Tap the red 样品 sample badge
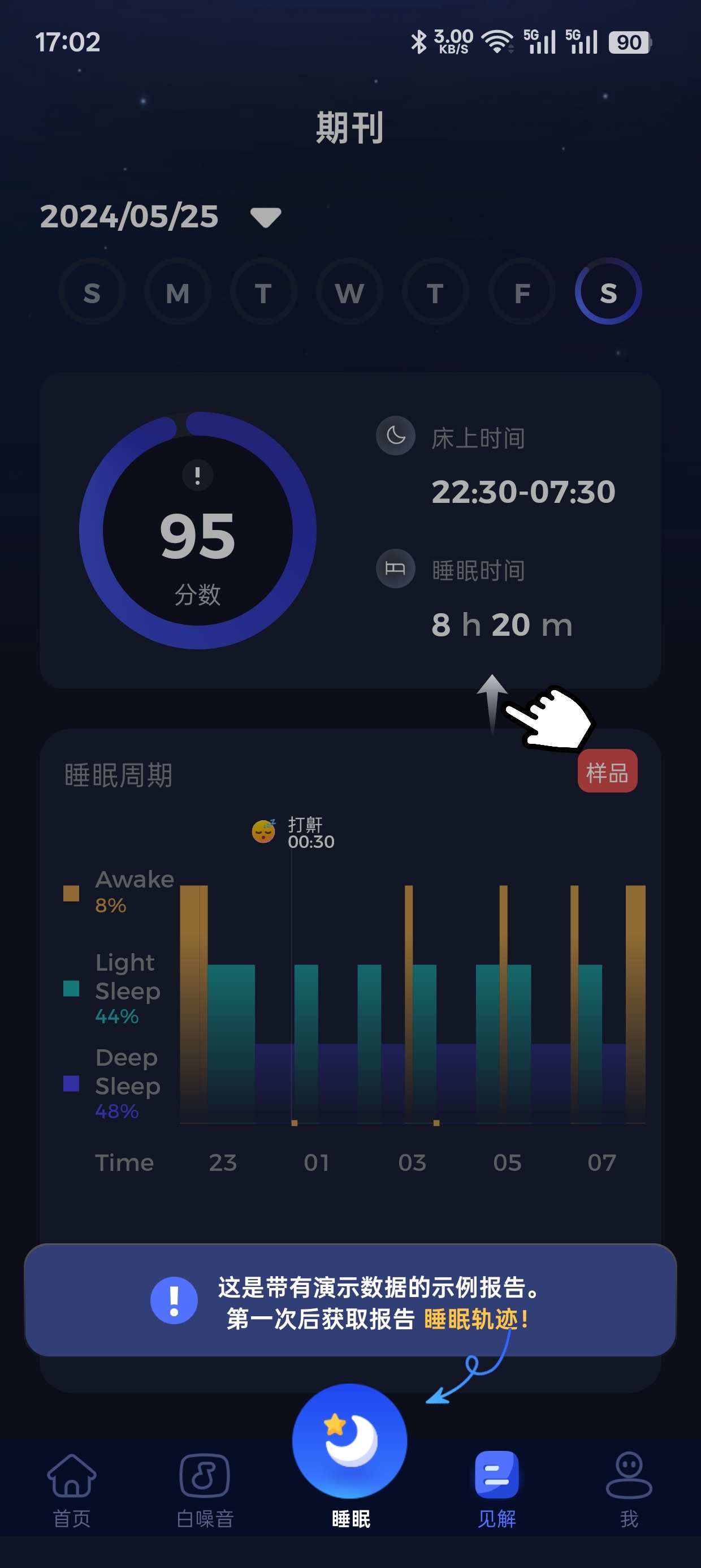This screenshot has height=1568, width=701. coord(607,771)
